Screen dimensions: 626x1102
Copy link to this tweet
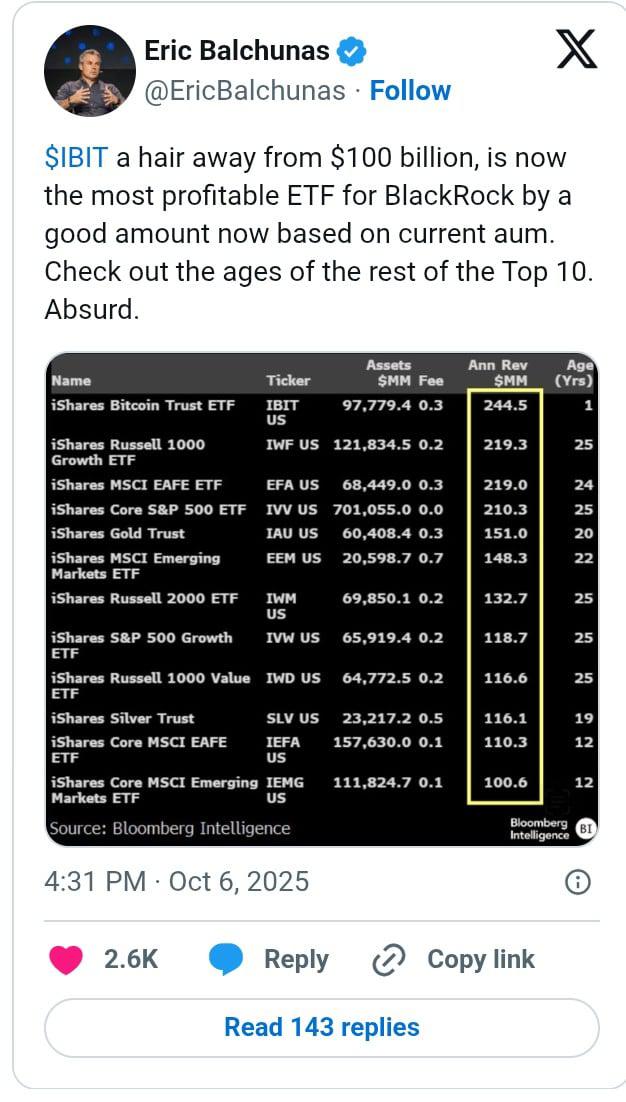[x=453, y=959]
